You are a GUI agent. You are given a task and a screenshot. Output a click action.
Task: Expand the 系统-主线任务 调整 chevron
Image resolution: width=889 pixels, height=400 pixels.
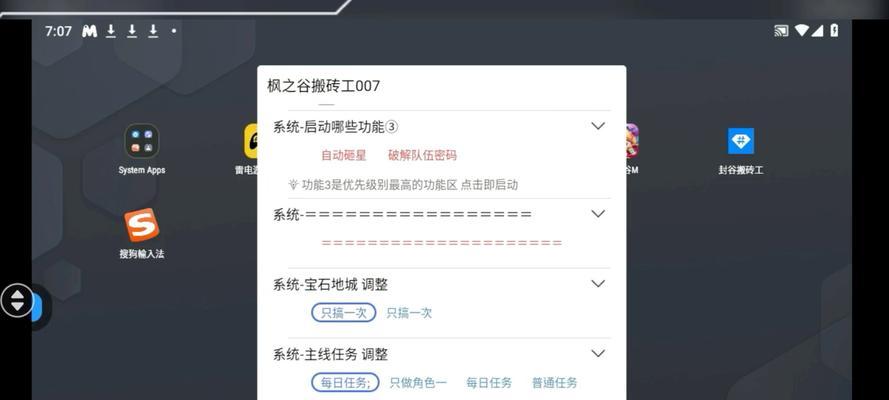(598, 353)
